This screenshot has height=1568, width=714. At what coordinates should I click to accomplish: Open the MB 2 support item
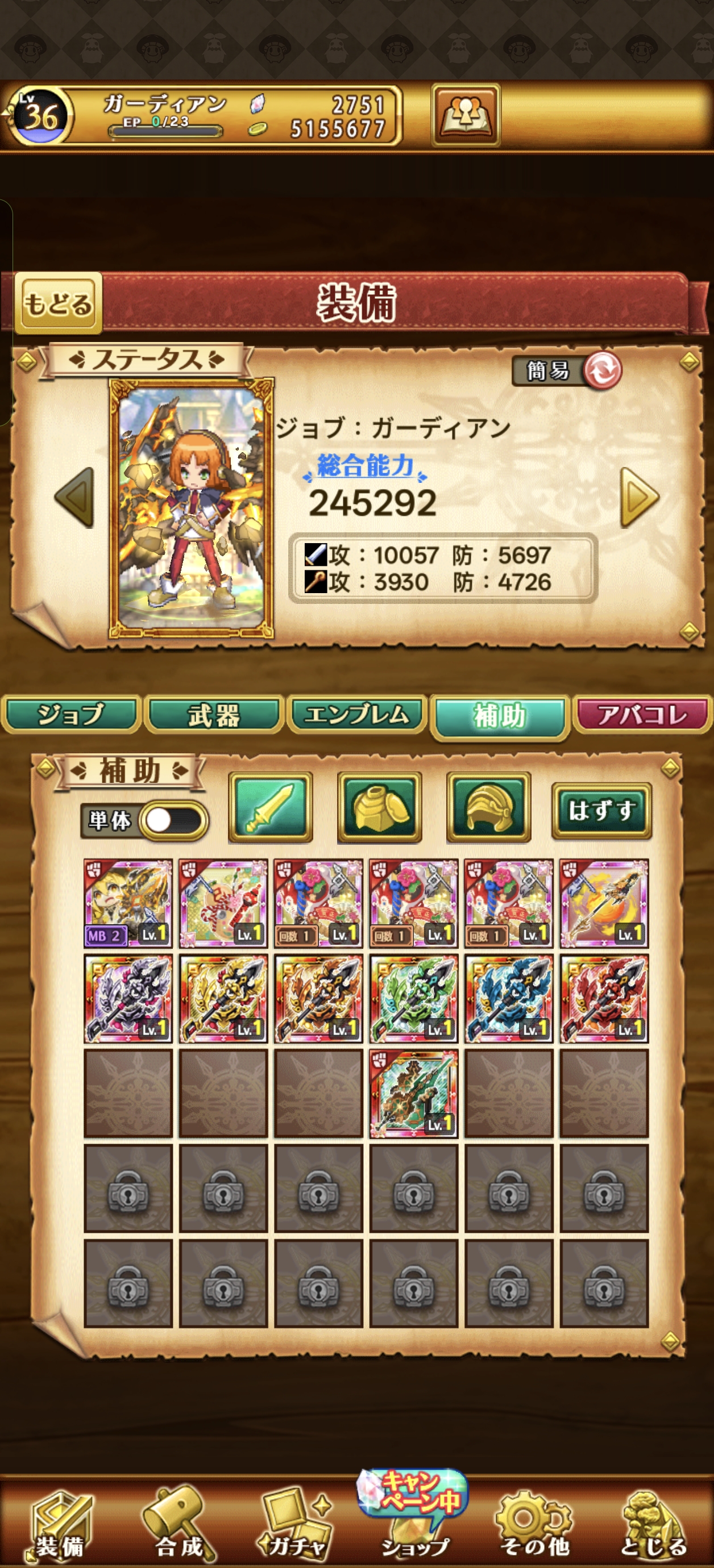pyautogui.click(x=128, y=903)
